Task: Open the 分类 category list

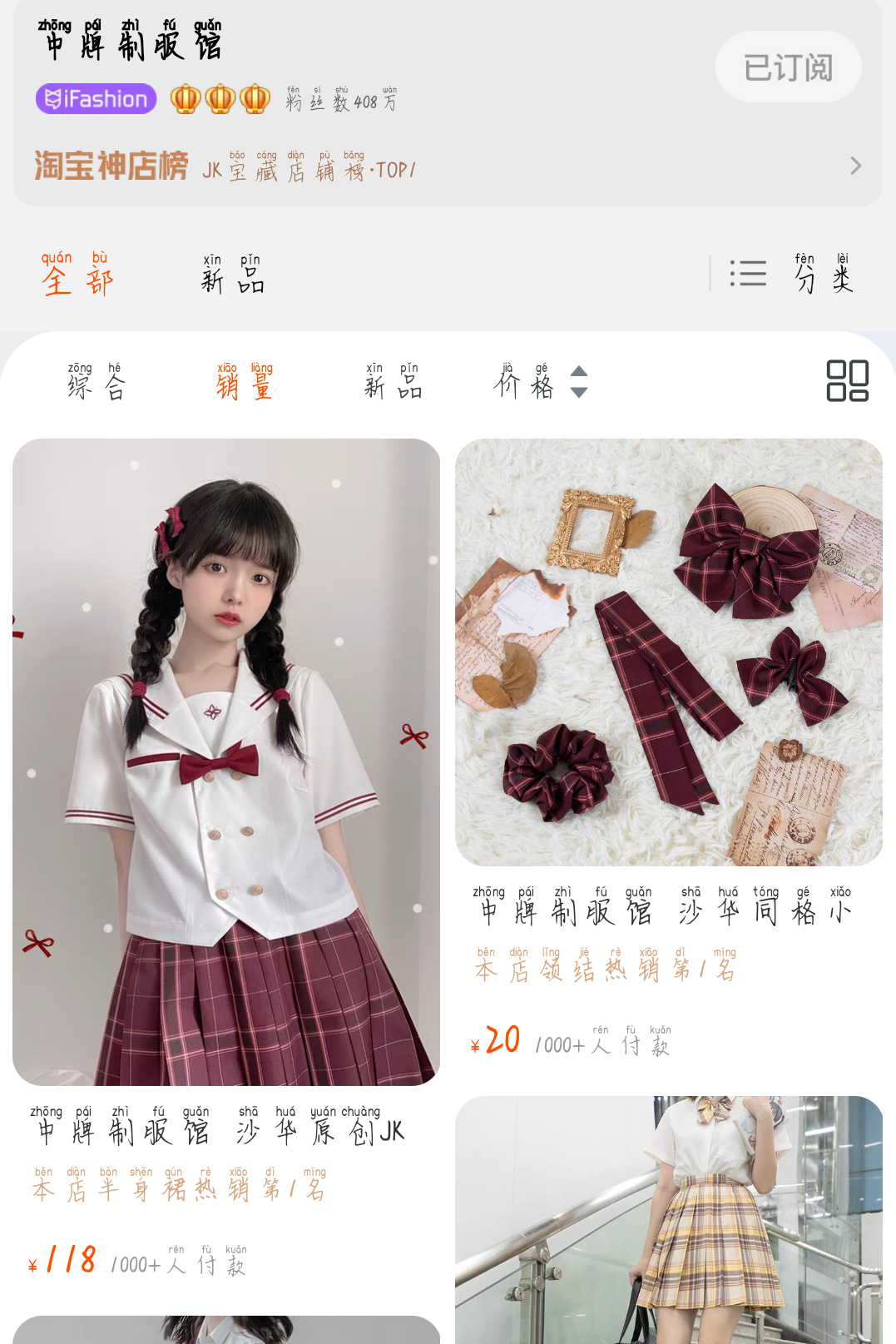Action: (792, 274)
